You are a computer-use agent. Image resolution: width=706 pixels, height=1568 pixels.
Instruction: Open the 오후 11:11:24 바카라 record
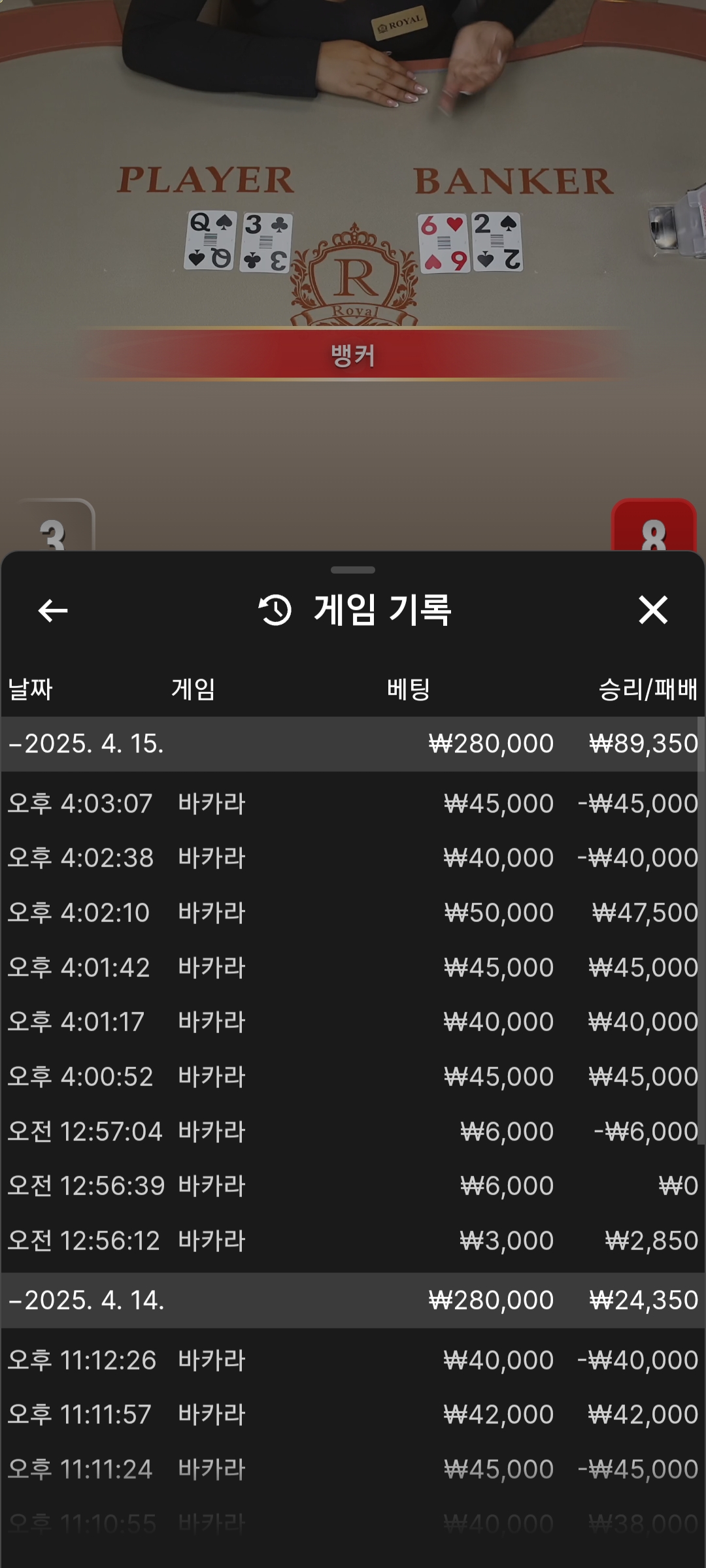click(x=352, y=1469)
